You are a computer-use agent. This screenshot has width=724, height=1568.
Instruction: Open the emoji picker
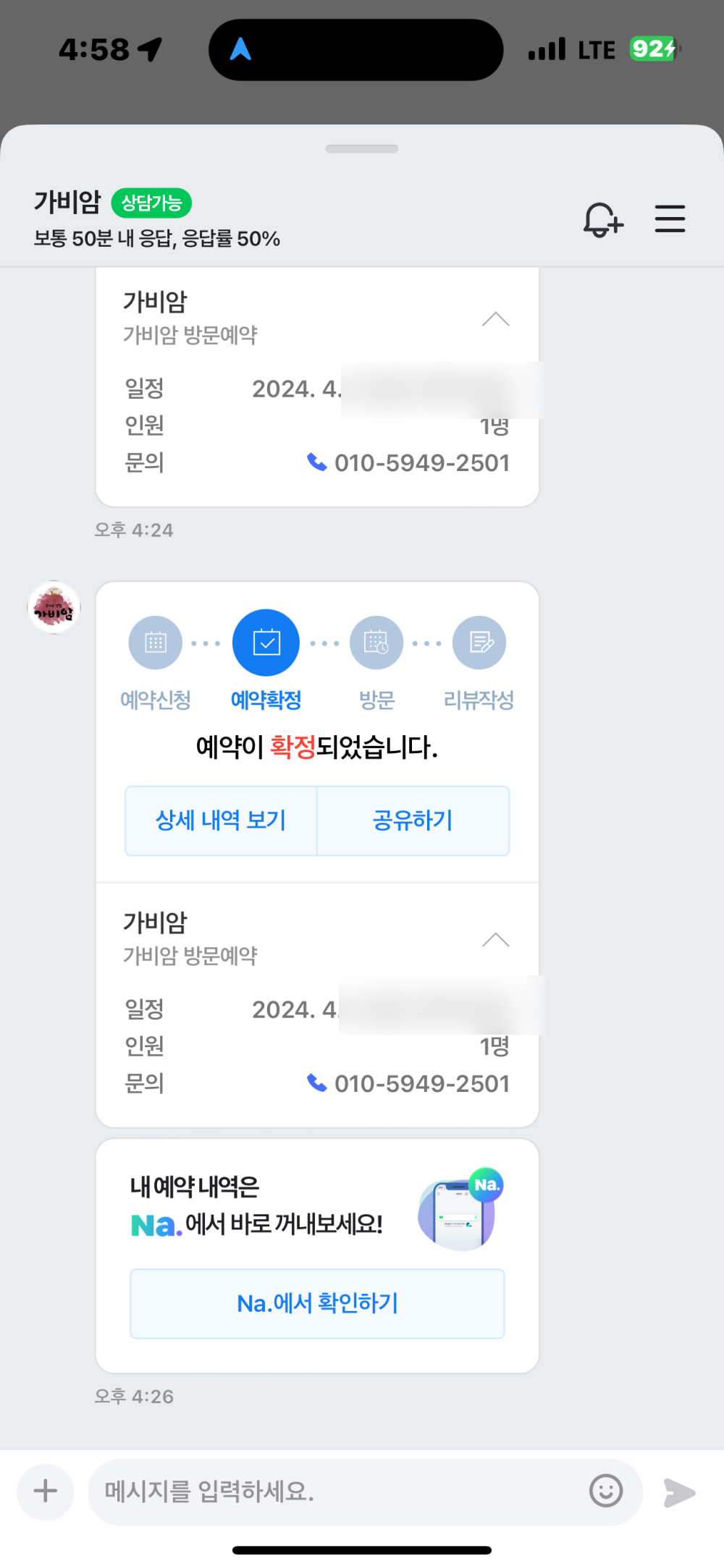pos(606,1491)
